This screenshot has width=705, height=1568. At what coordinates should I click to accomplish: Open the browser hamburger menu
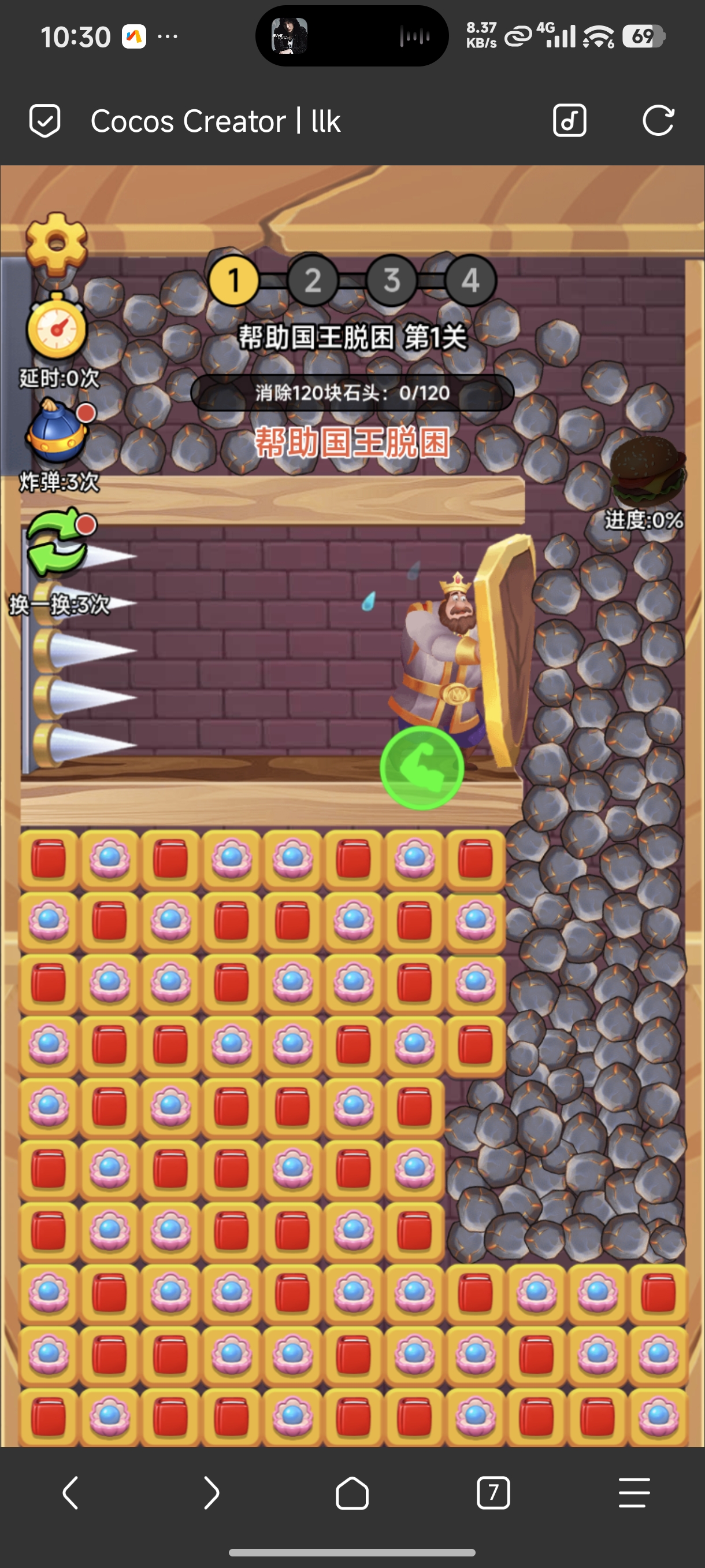coord(634,1492)
